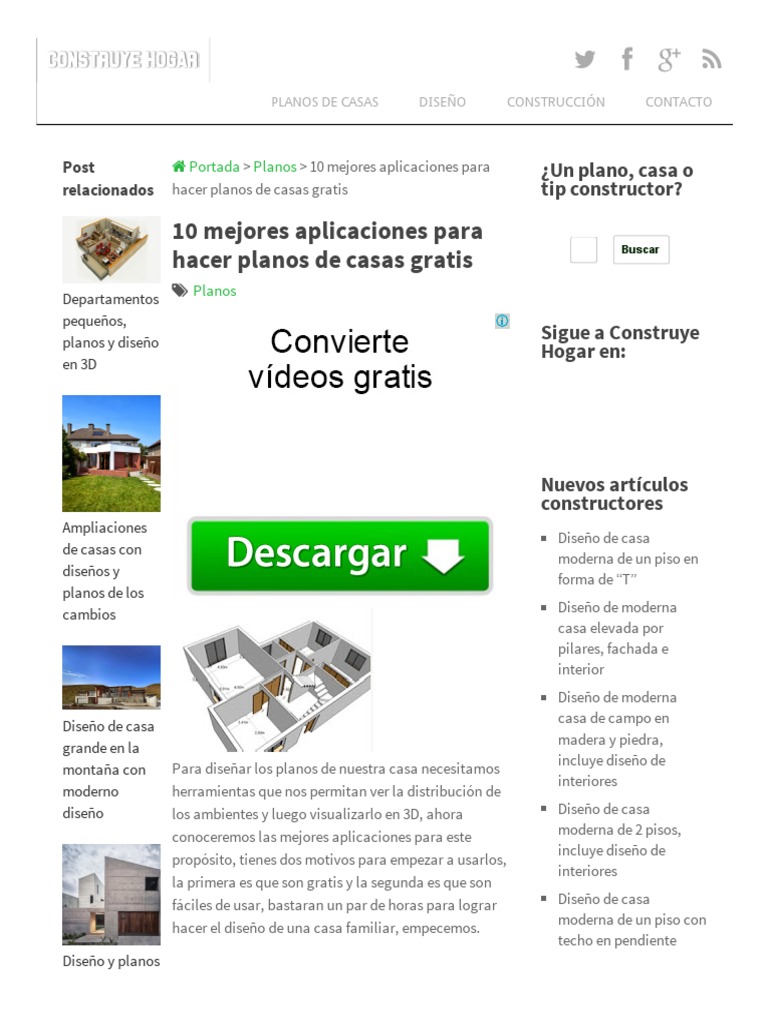The width and height of the screenshot is (768, 1024).
Task: Tap the Construye Hogar site logo
Action: click(x=123, y=60)
